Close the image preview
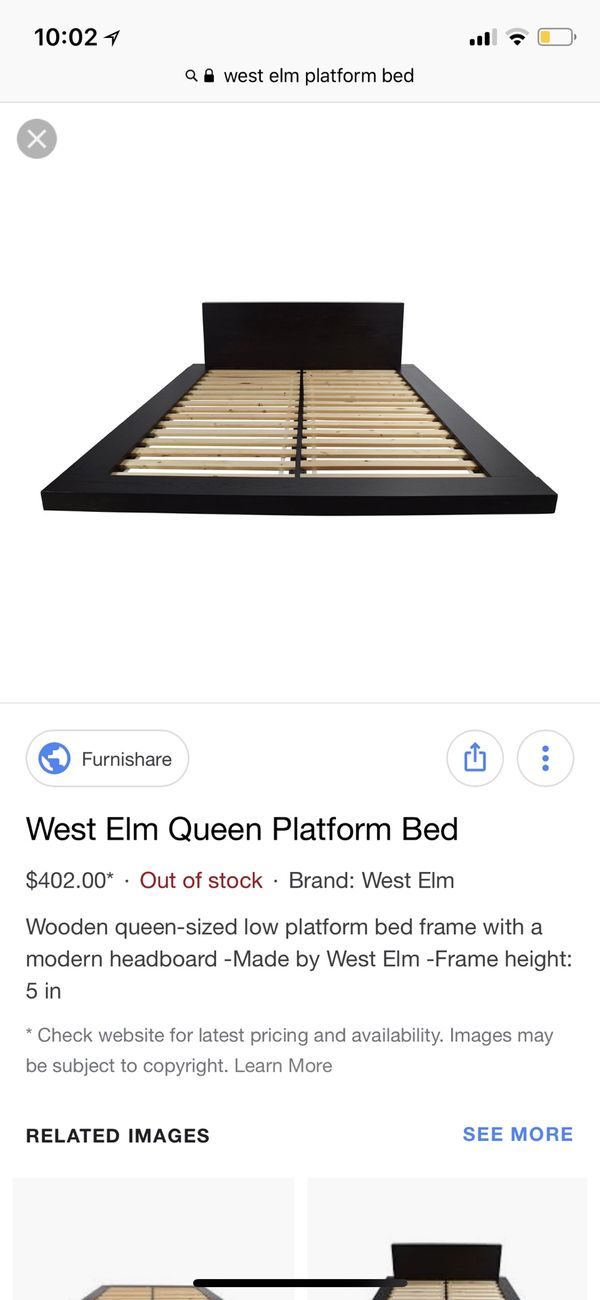The image size is (600, 1300). [x=37, y=138]
